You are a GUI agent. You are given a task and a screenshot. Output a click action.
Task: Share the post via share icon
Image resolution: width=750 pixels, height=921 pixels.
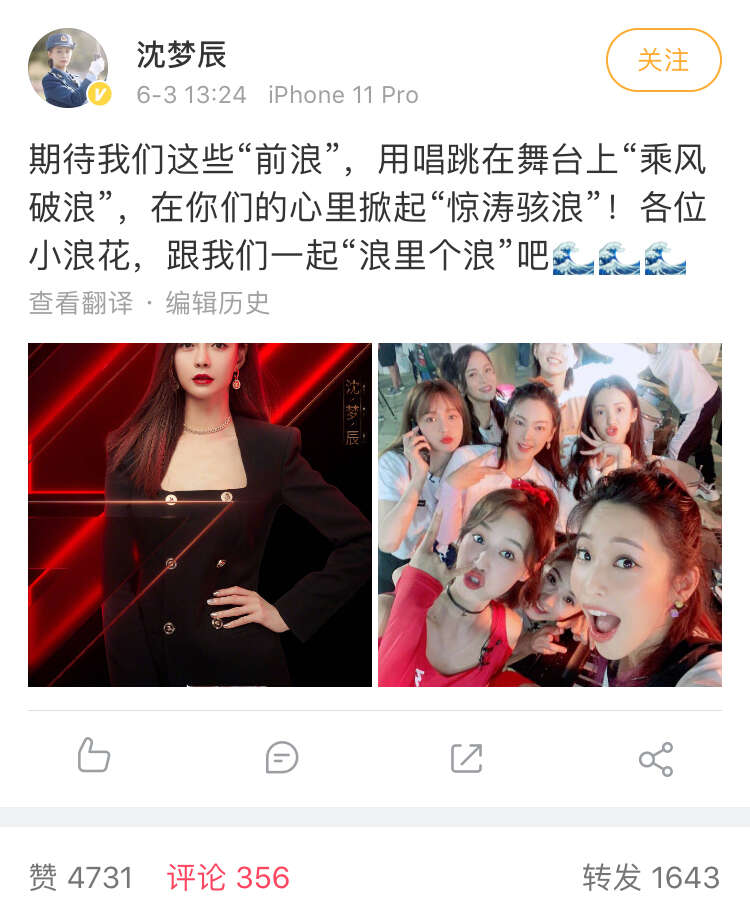[655, 759]
